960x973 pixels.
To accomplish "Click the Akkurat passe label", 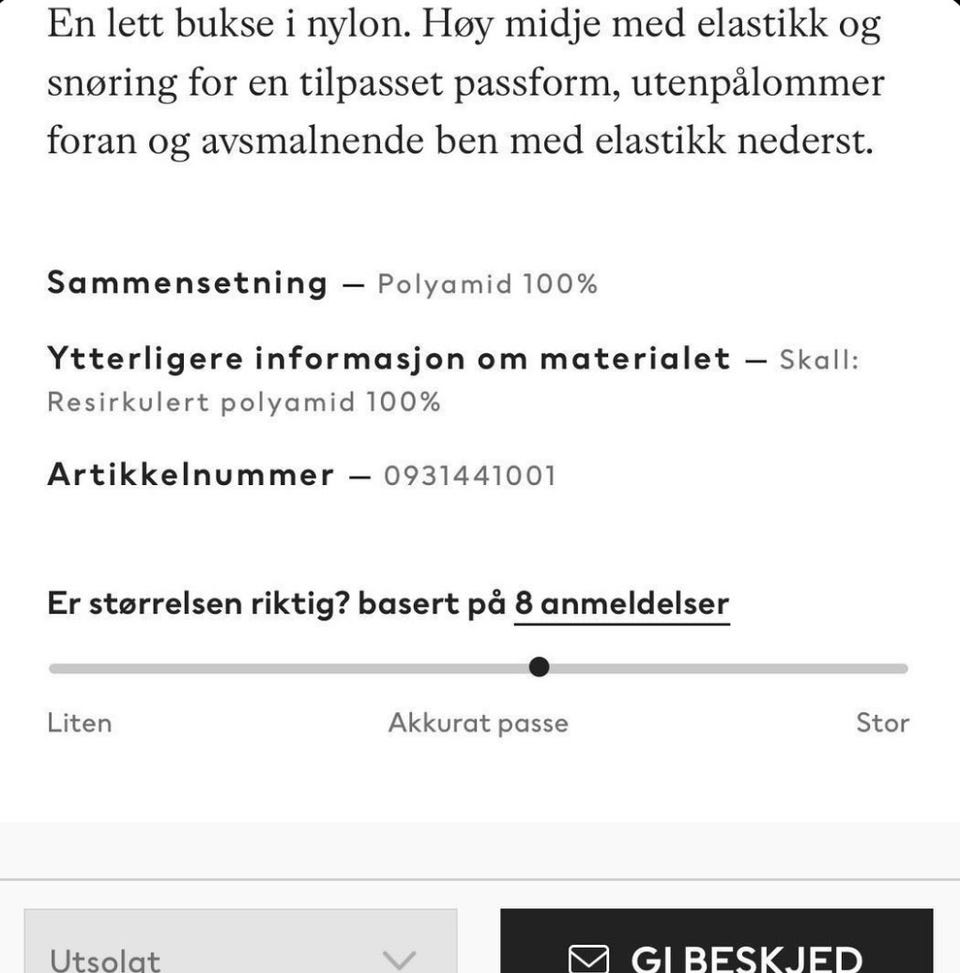I will (477, 723).
